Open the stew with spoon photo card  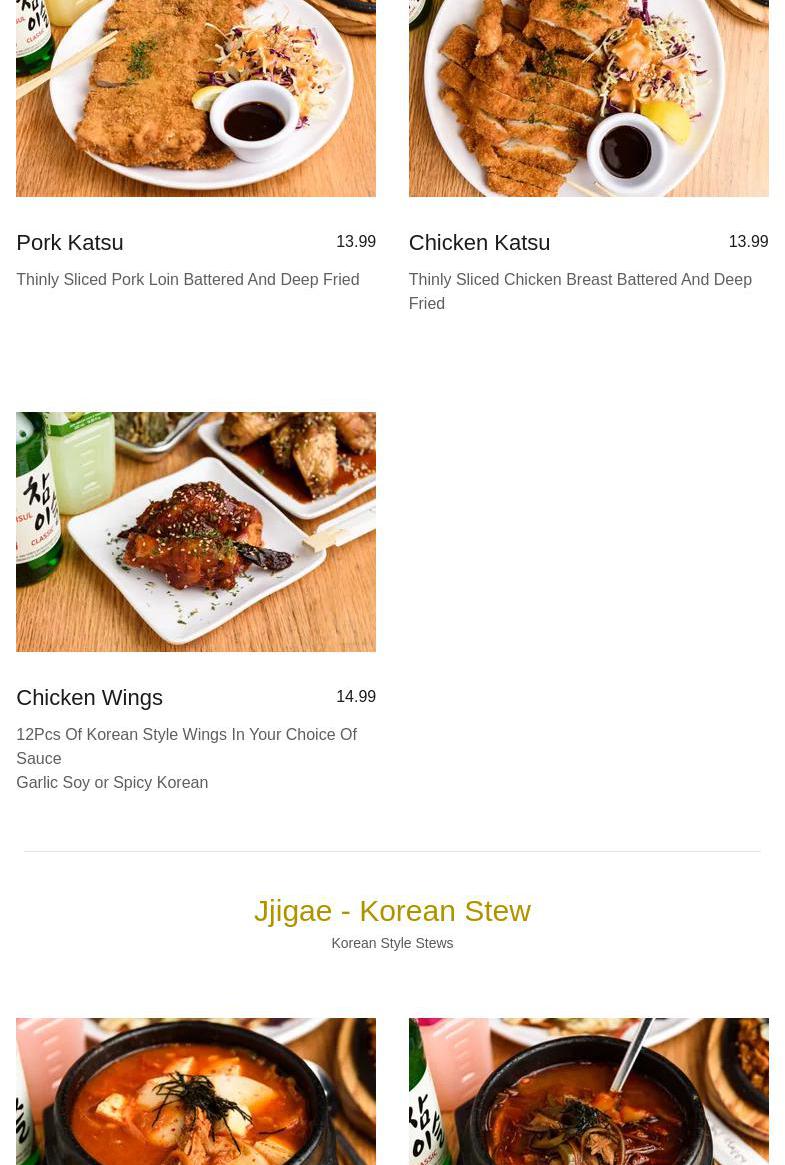[588, 1092]
